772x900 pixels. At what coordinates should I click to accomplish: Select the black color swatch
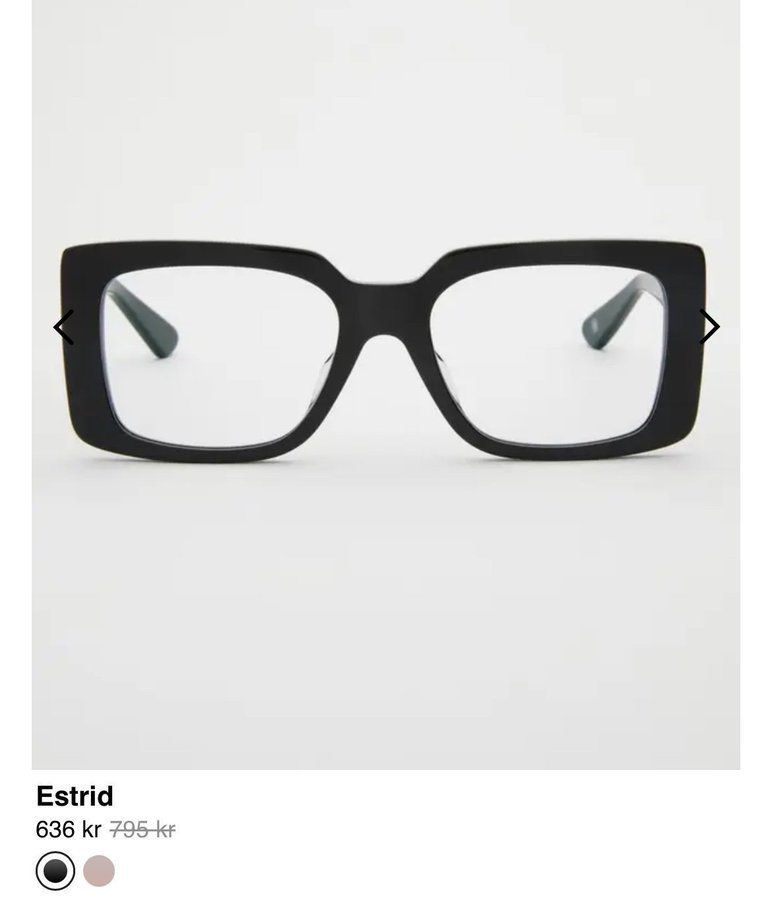pyautogui.click(x=55, y=871)
